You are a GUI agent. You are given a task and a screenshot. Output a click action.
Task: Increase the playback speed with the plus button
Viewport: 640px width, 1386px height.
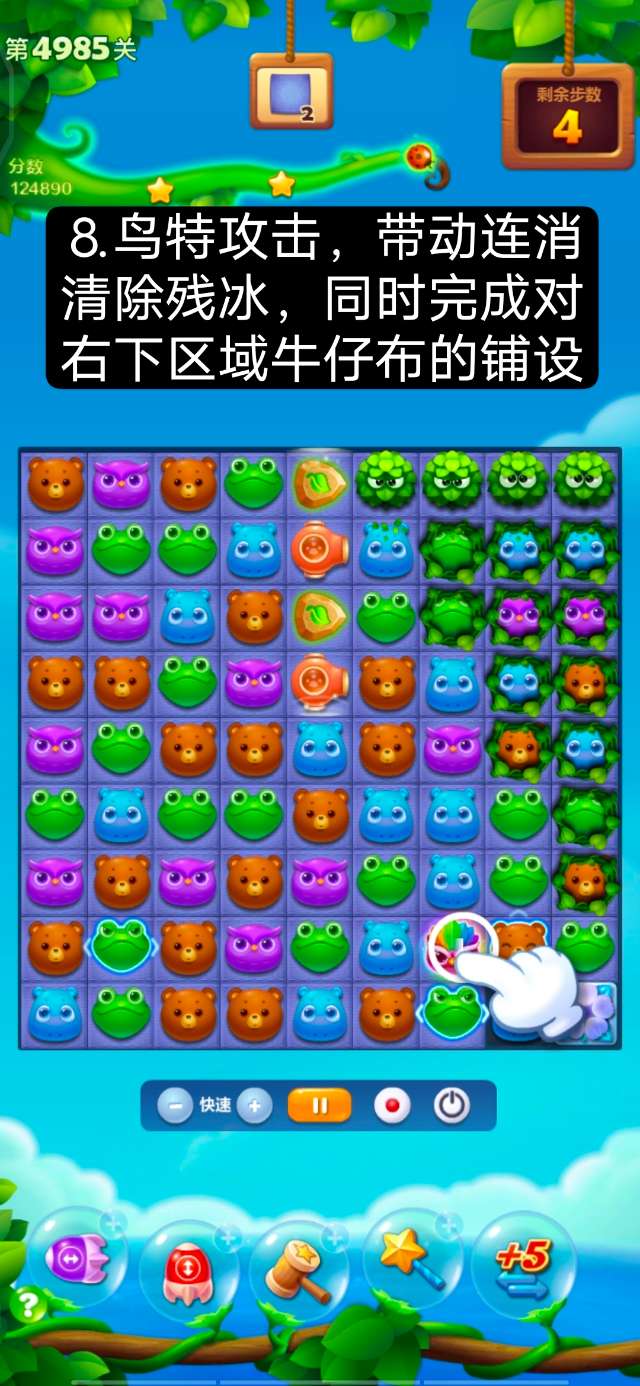tap(255, 1106)
